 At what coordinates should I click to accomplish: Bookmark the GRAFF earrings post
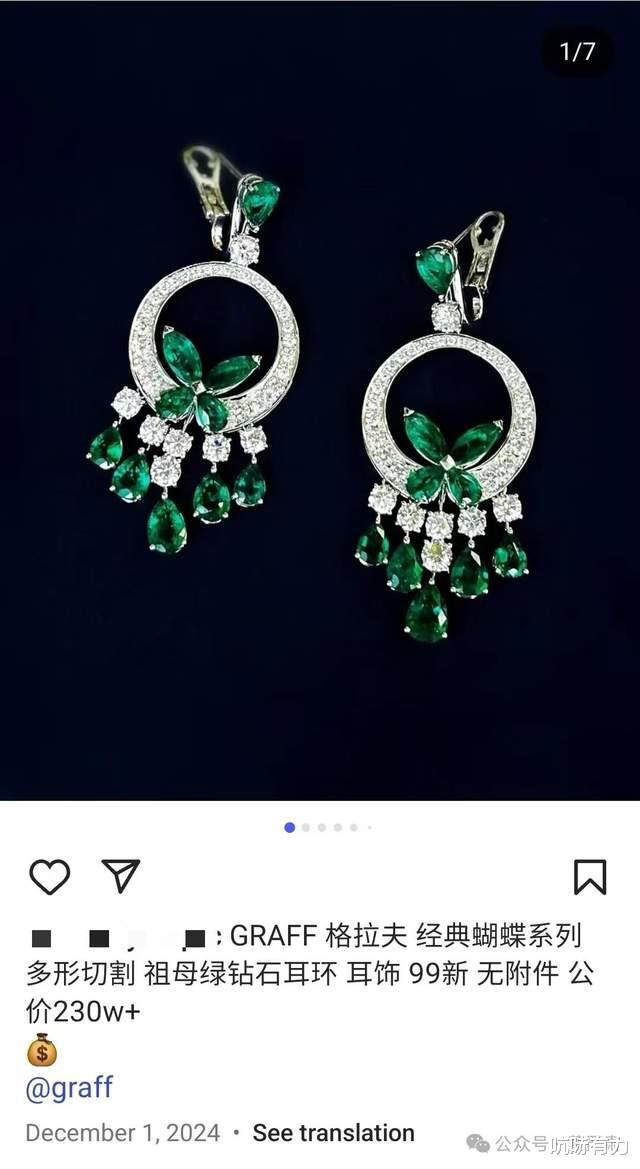tap(590, 877)
